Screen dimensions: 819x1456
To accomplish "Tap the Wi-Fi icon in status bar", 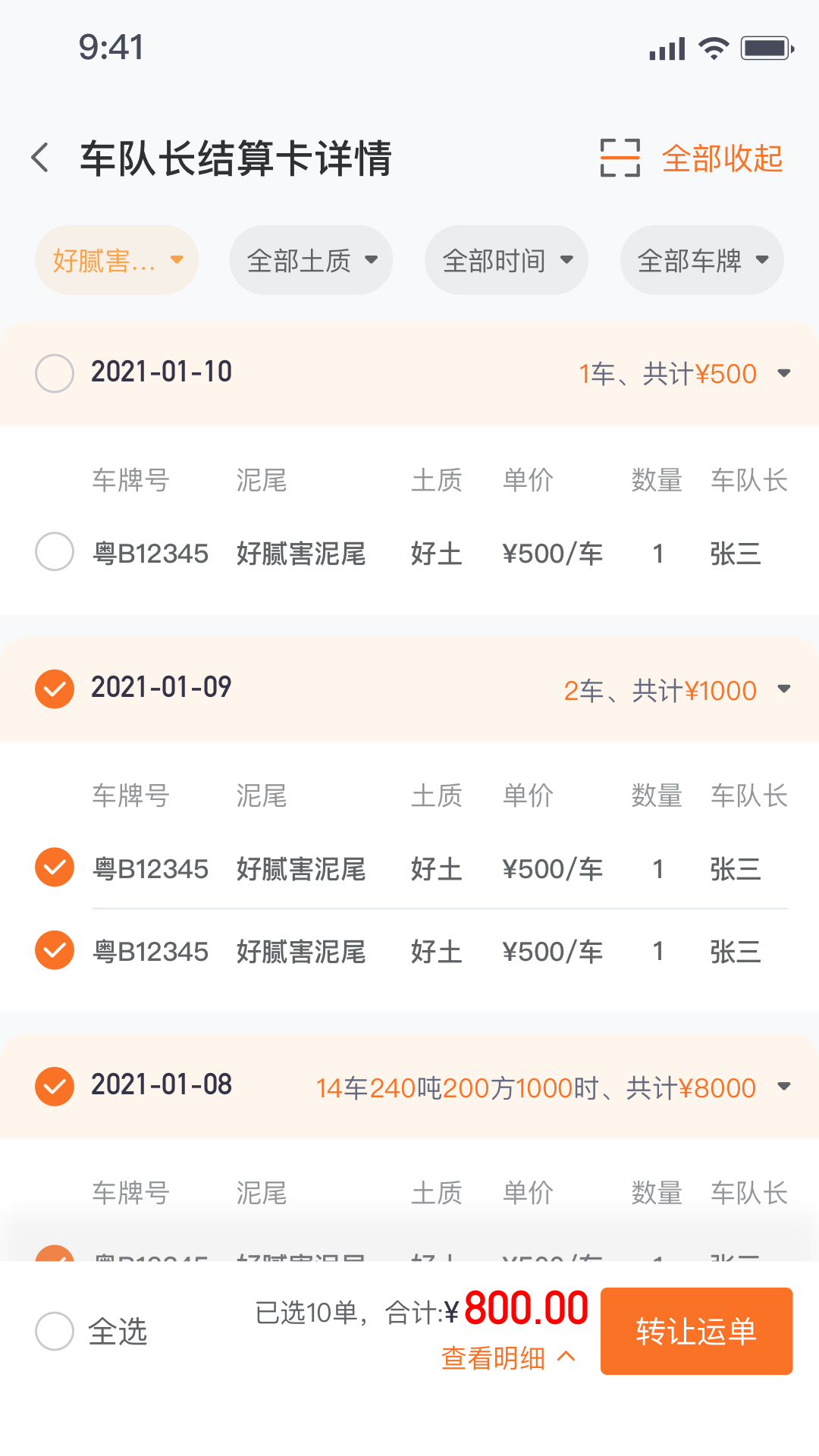I will coord(711,47).
